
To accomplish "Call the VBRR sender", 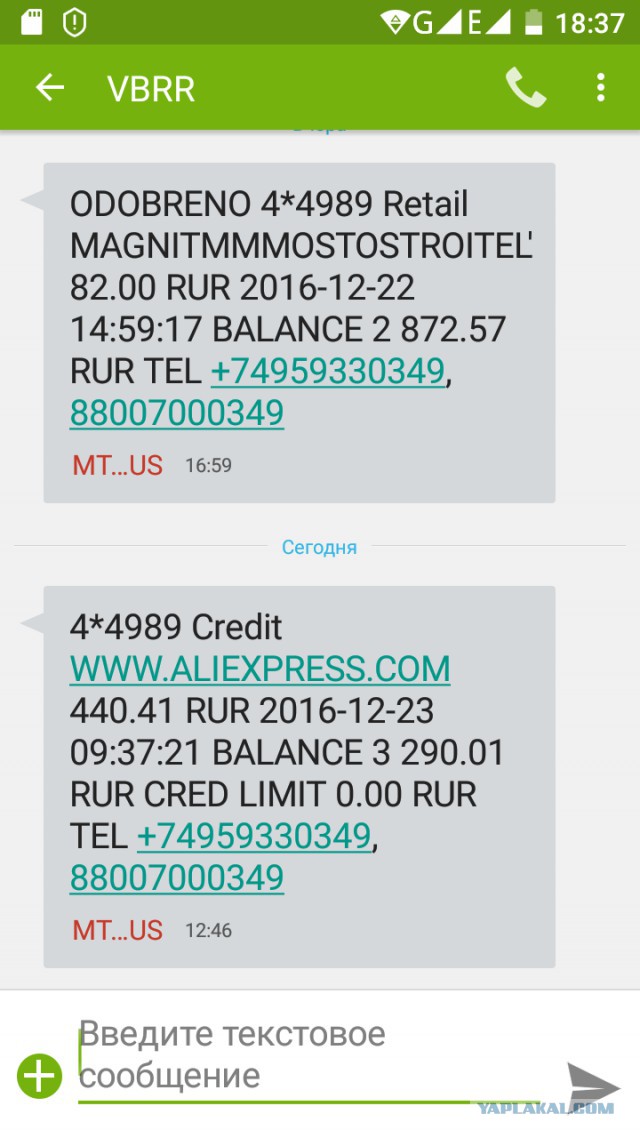I will (526, 88).
